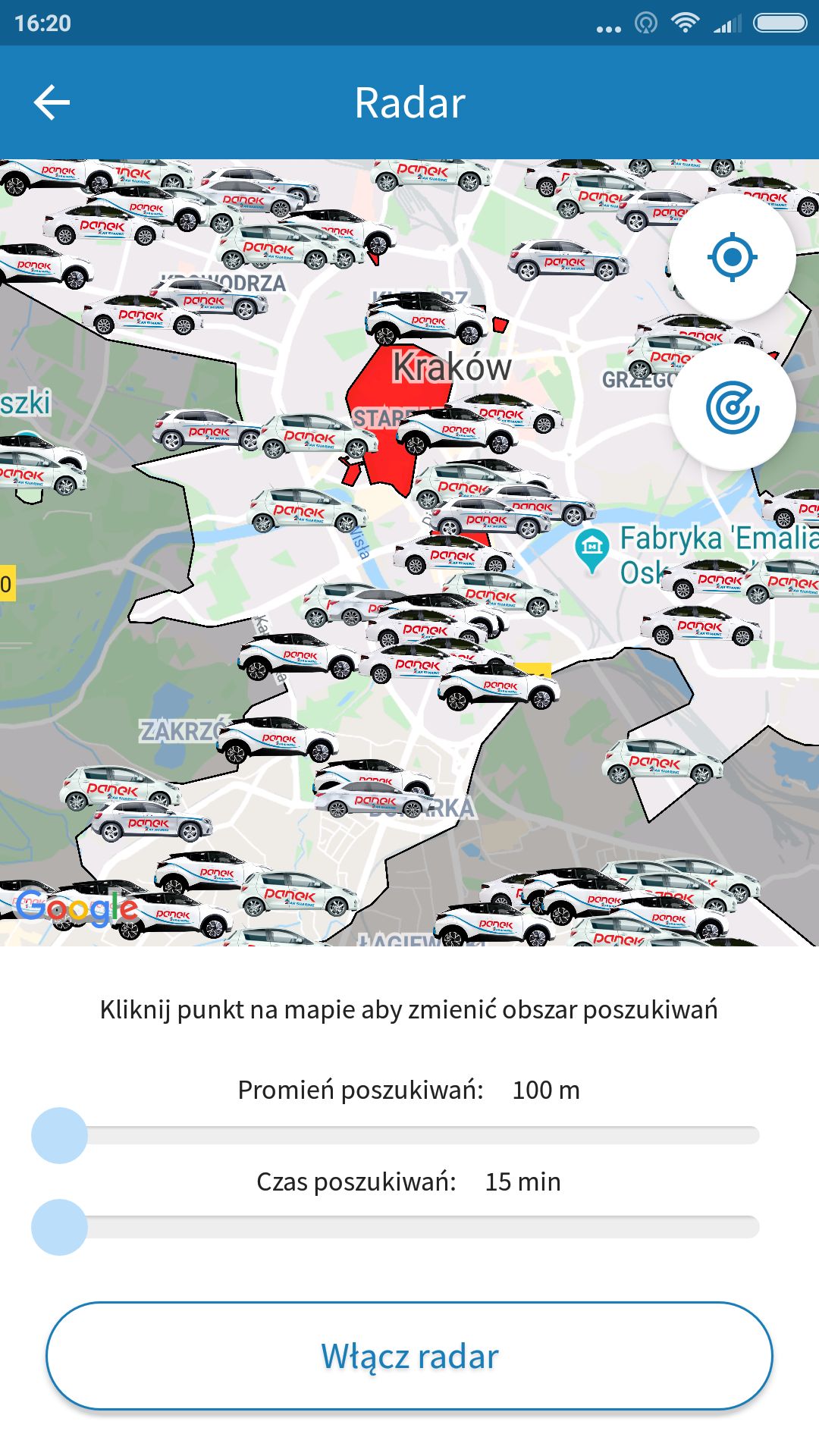The height and width of the screenshot is (1456, 819).
Task: Go back from the Radar screen
Action: pos(52,102)
